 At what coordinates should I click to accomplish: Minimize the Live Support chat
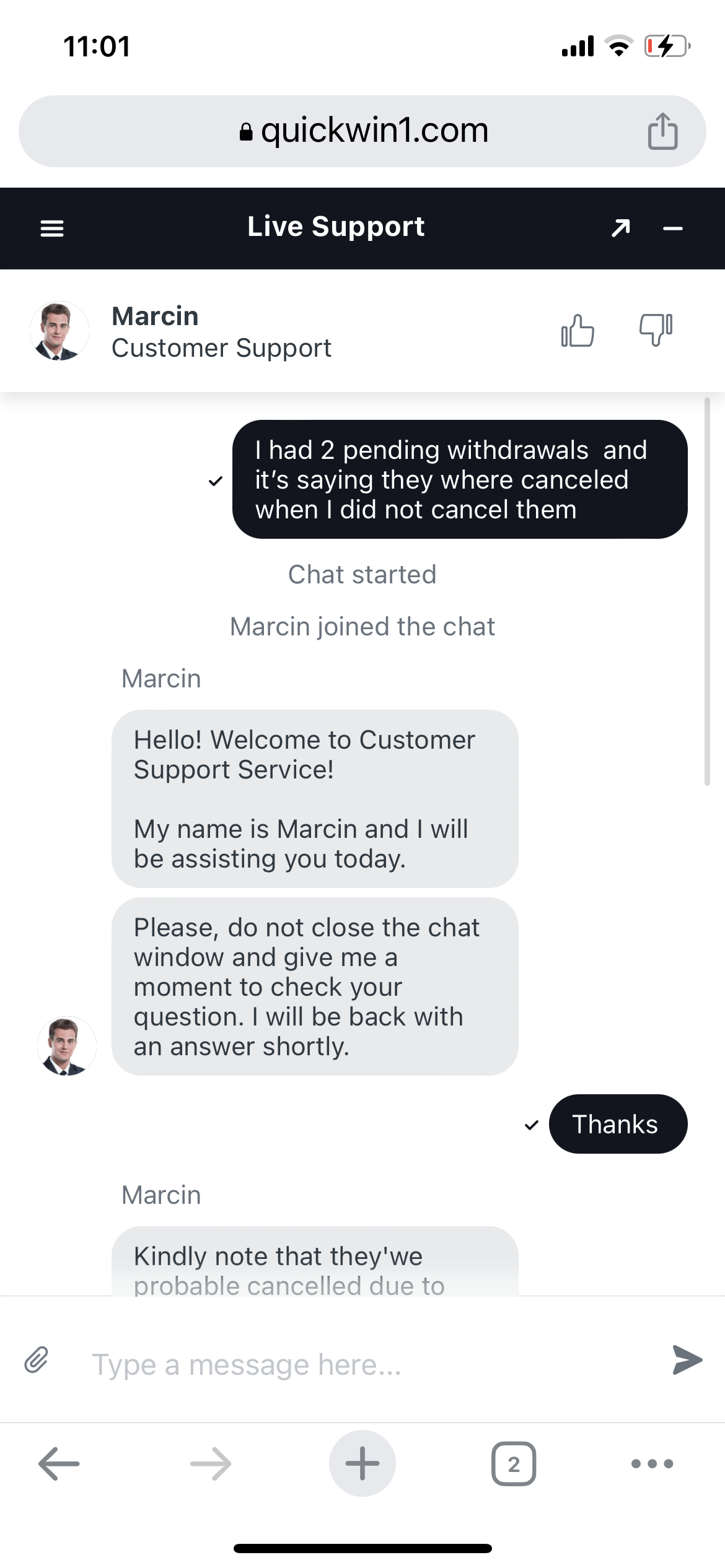coord(672,229)
